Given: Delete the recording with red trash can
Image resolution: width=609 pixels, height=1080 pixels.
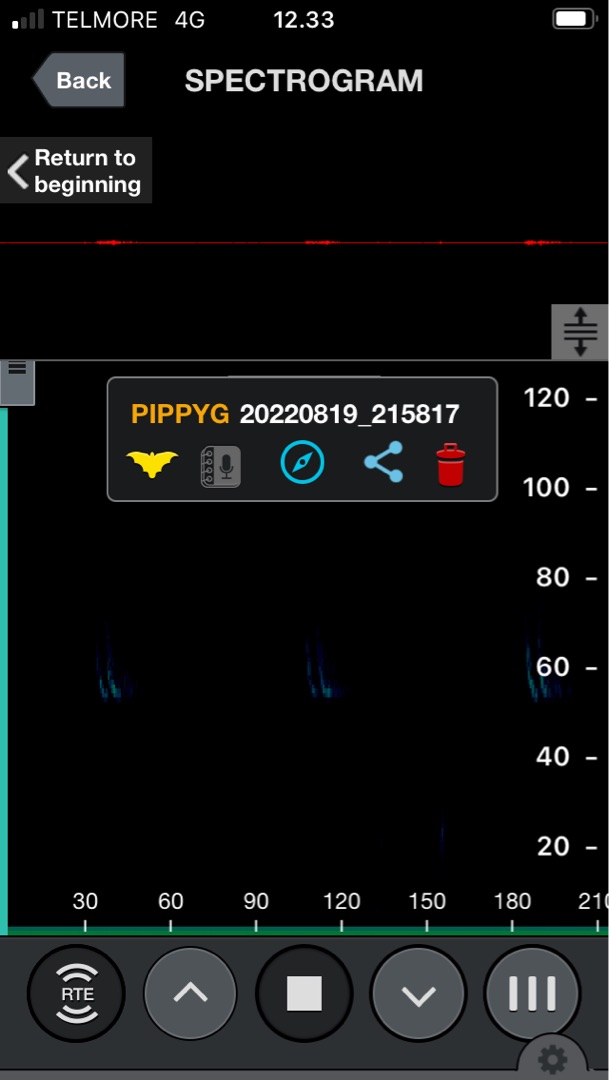Looking at the screenshot, I should (451, 464).
